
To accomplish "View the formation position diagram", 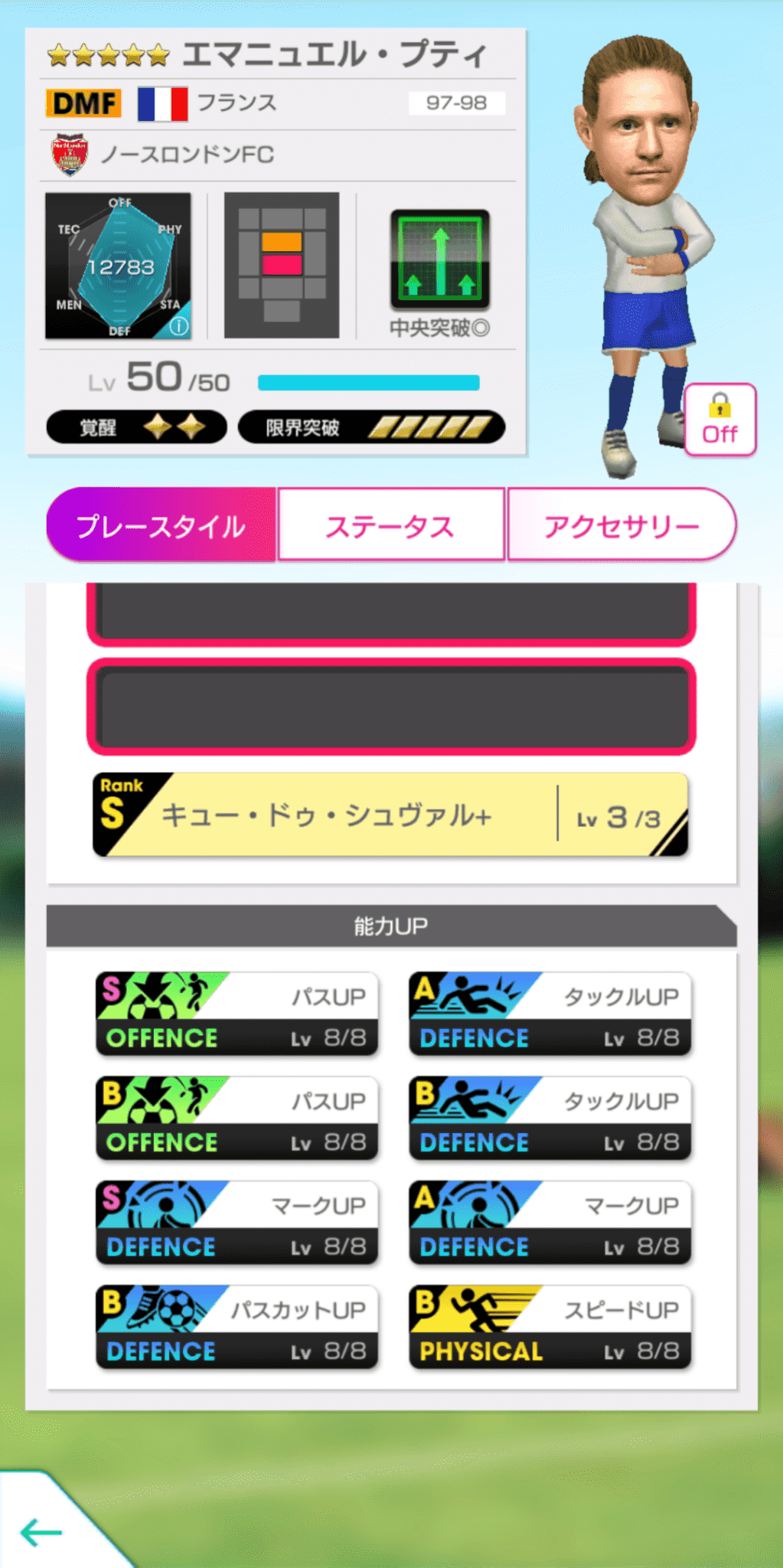I will click(x=282, y=264).
